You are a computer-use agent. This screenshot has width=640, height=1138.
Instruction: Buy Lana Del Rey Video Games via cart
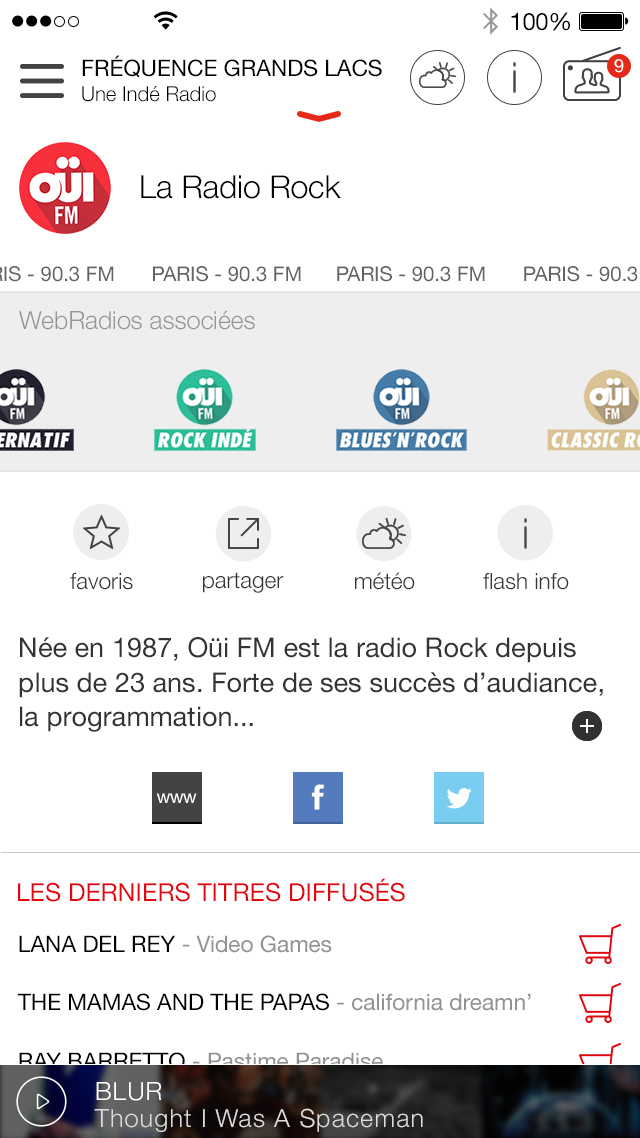pos(599,944)
